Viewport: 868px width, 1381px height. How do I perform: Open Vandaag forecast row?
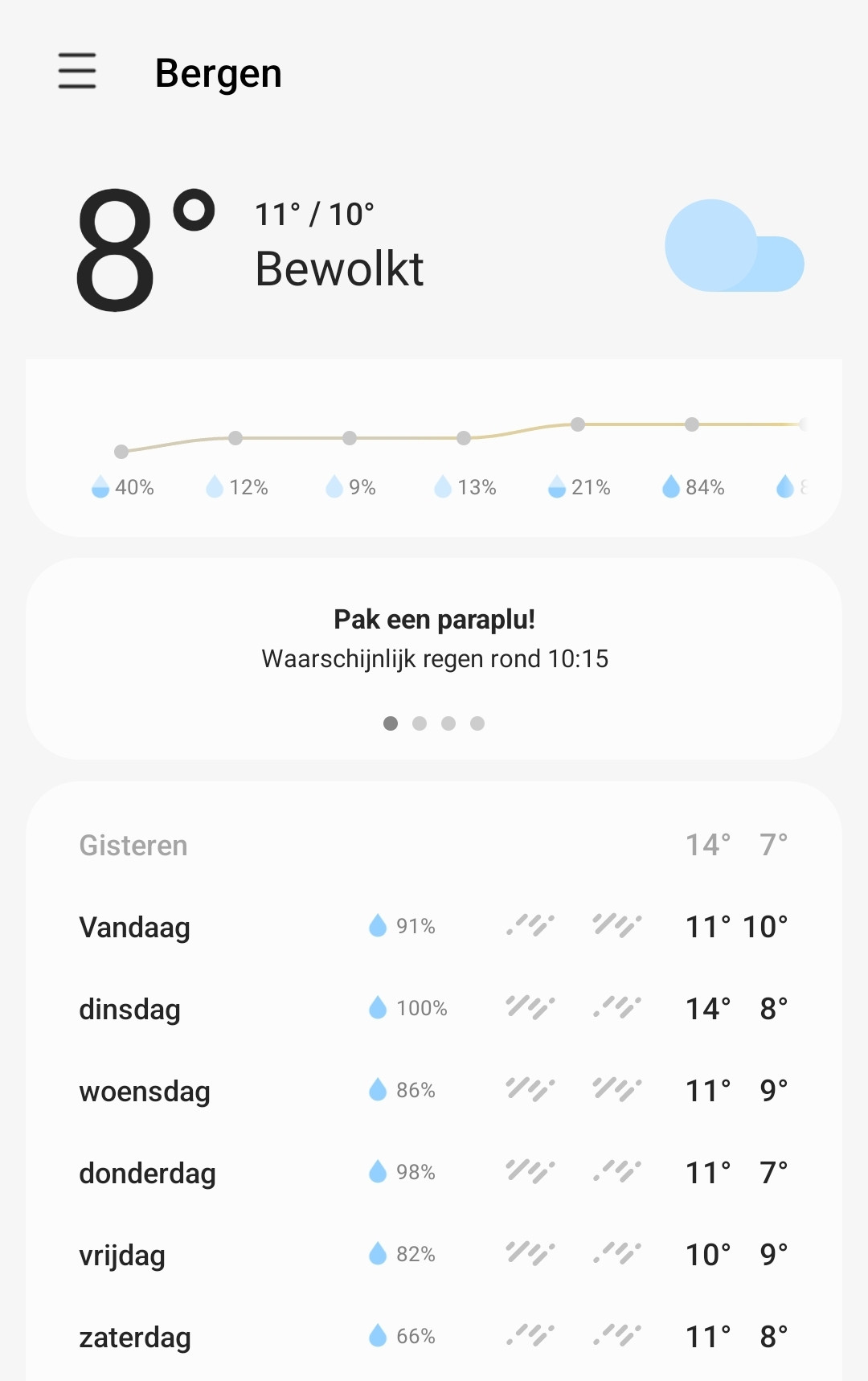pos(434,927)
